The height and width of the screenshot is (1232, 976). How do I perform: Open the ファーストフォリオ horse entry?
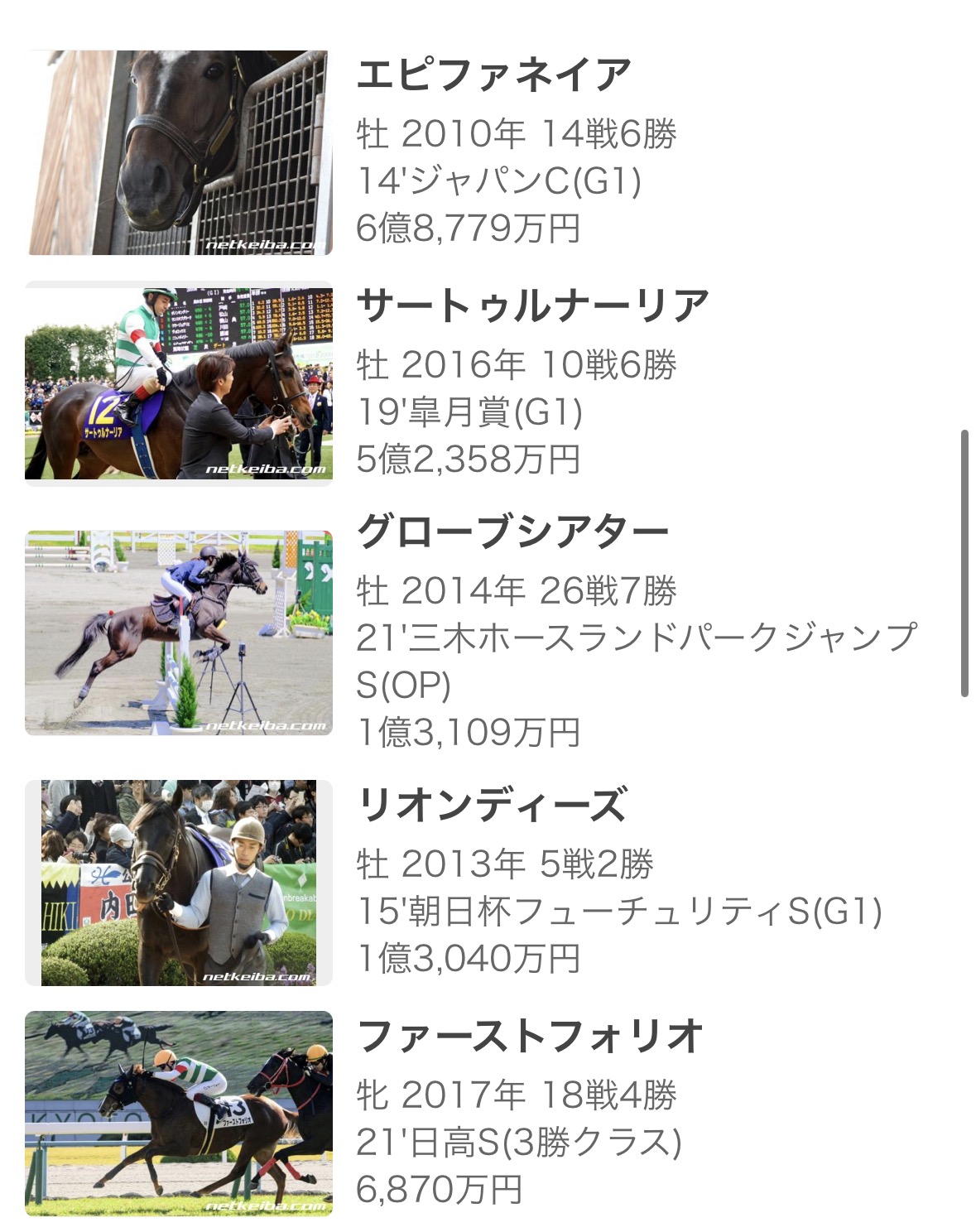point(530,1037)
